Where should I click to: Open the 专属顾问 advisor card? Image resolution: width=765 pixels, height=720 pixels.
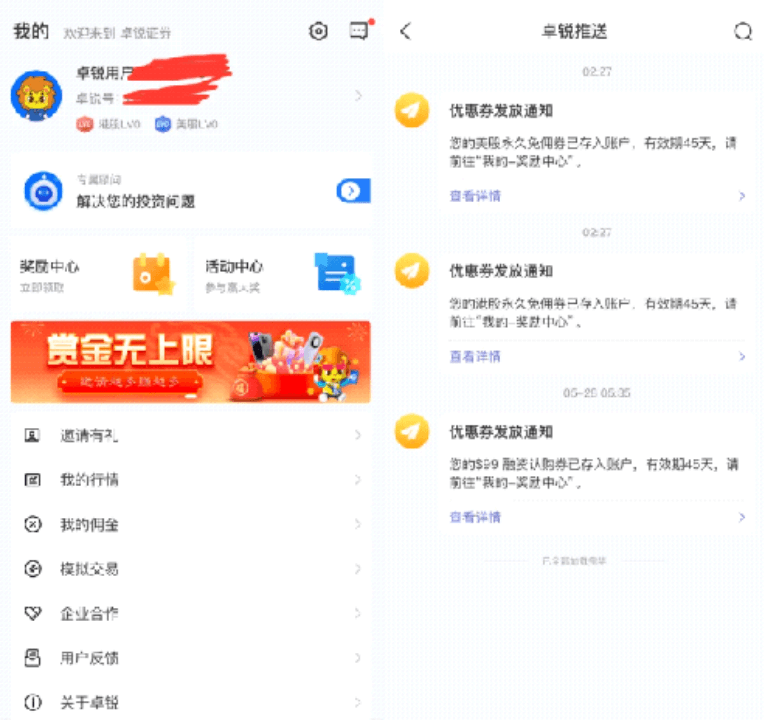point(190,190)
